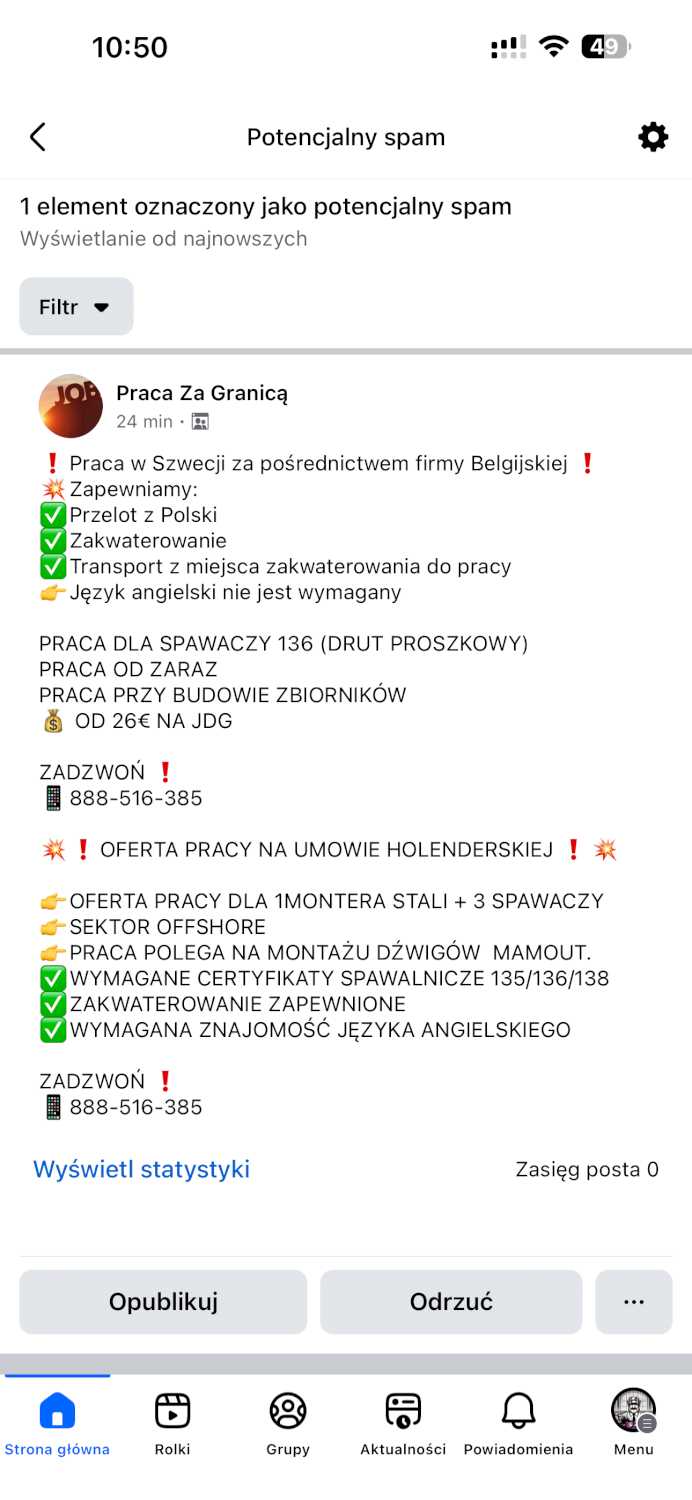Open the Menu tab
The height and width of the screenshot is (1500, 692).
coord(633,1422)
